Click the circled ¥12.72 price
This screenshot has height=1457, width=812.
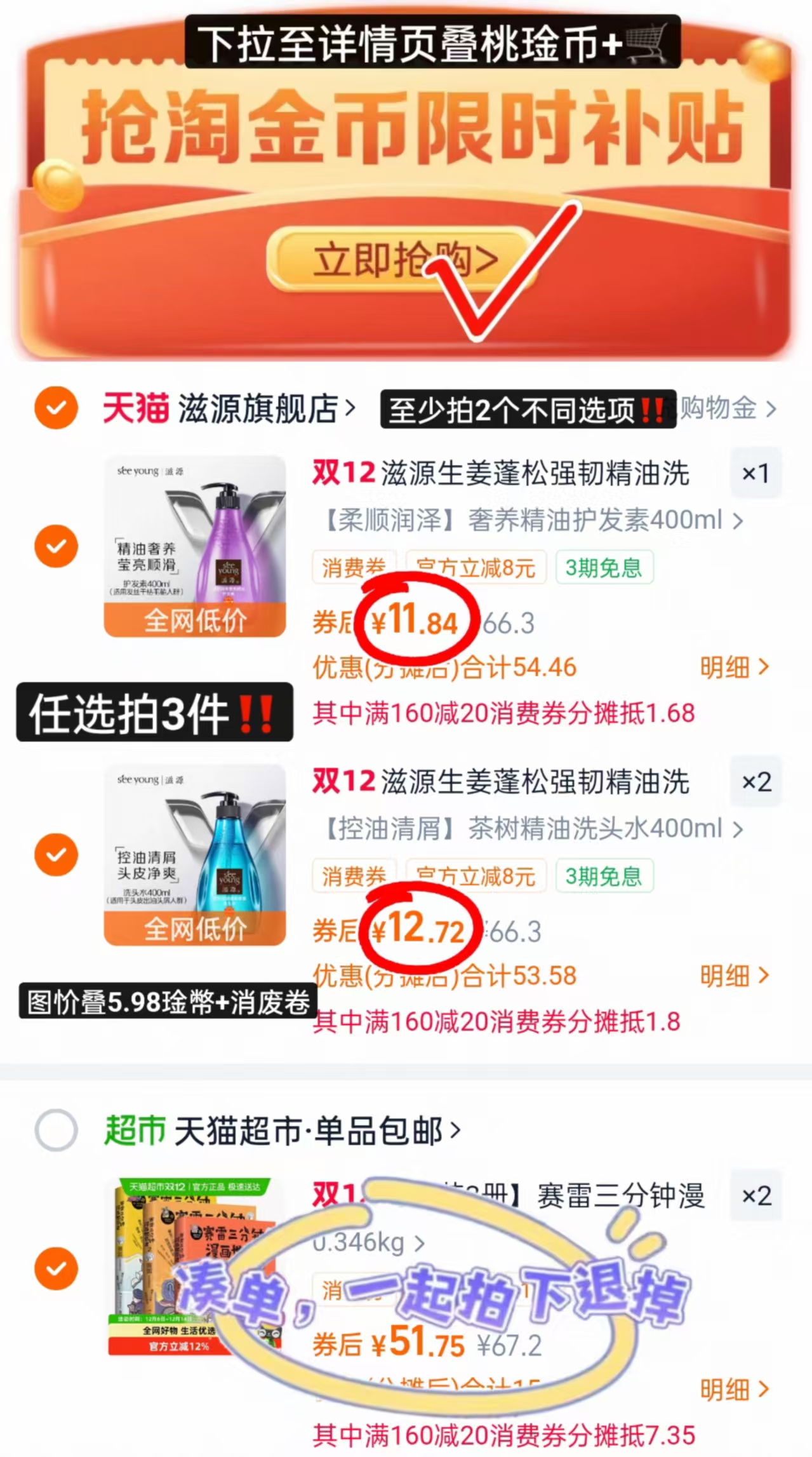coord(421,929)
